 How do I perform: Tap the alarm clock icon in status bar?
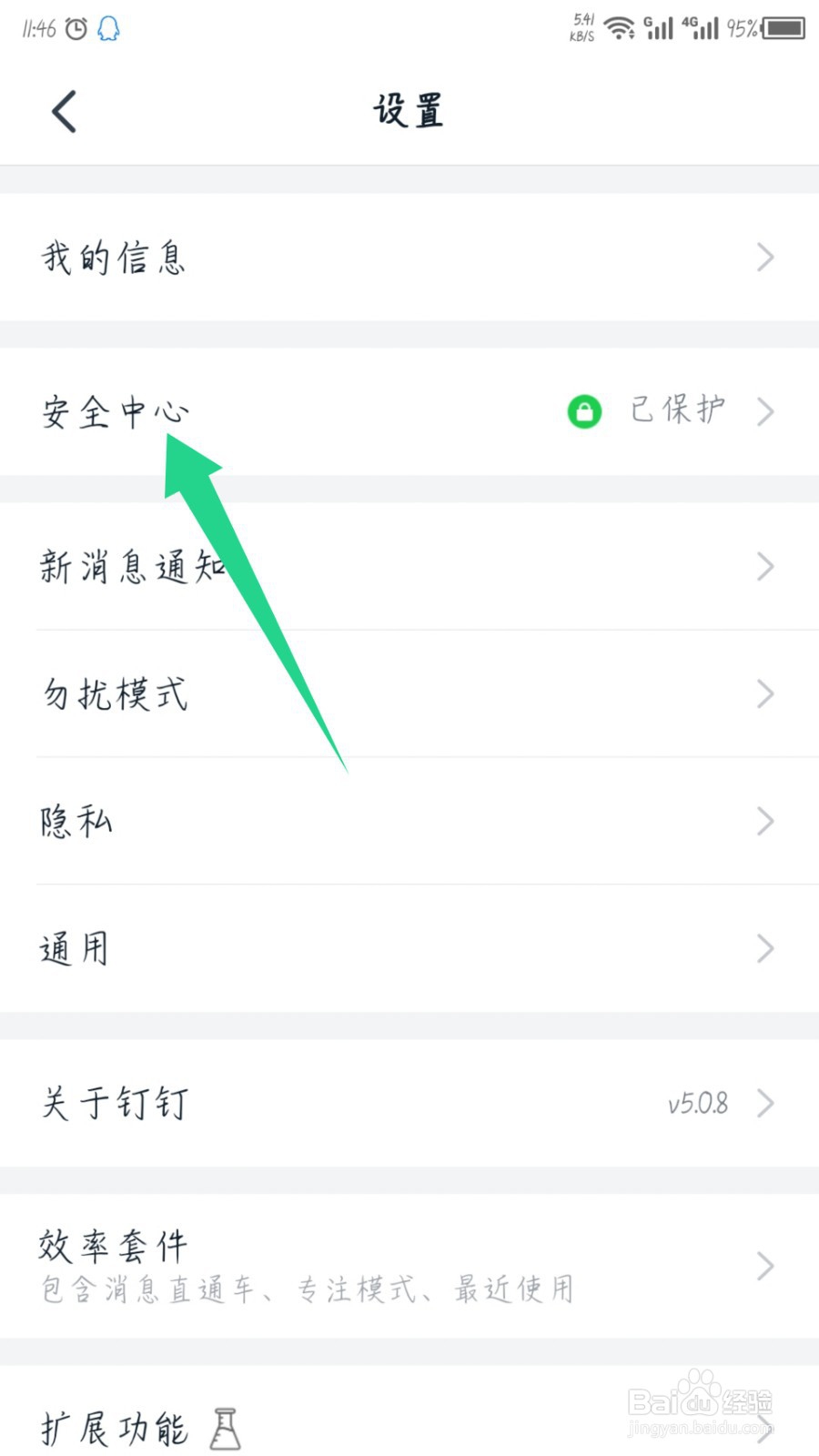(76, 27)
